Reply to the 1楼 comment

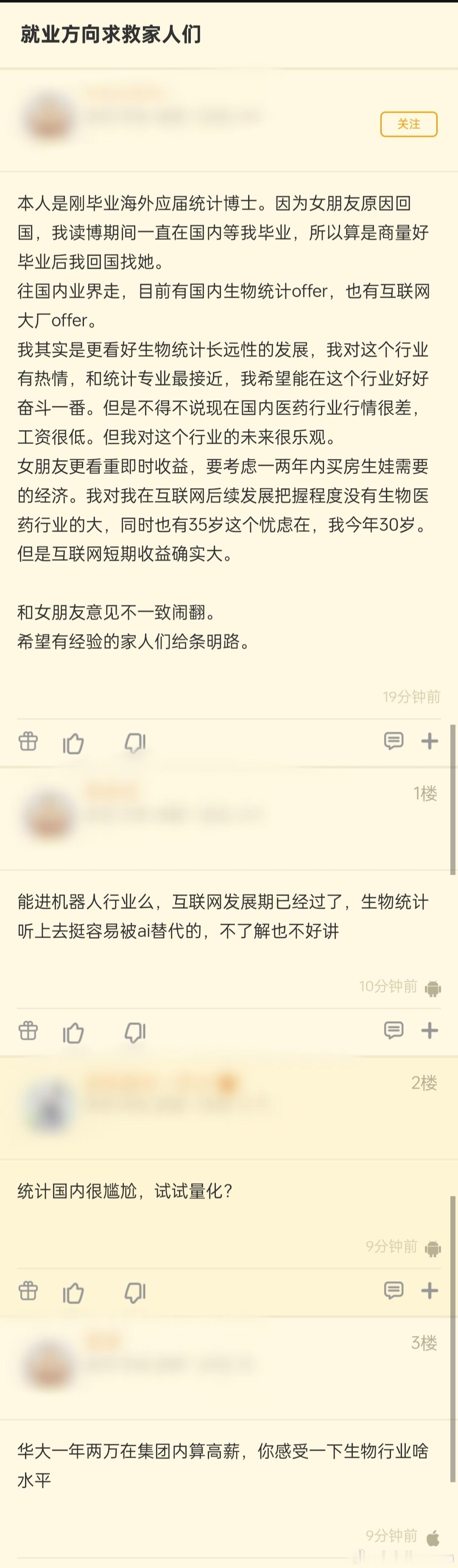[x=394, y=1030]
